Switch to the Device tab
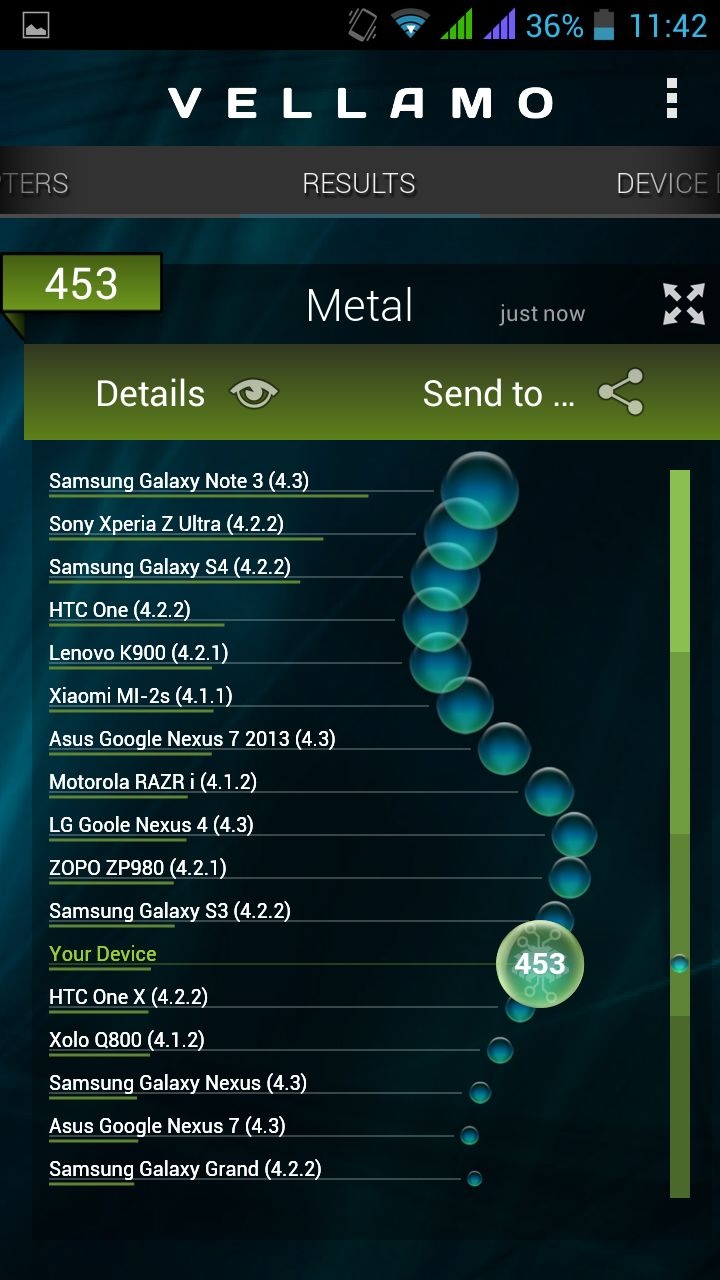 point(665,184)
